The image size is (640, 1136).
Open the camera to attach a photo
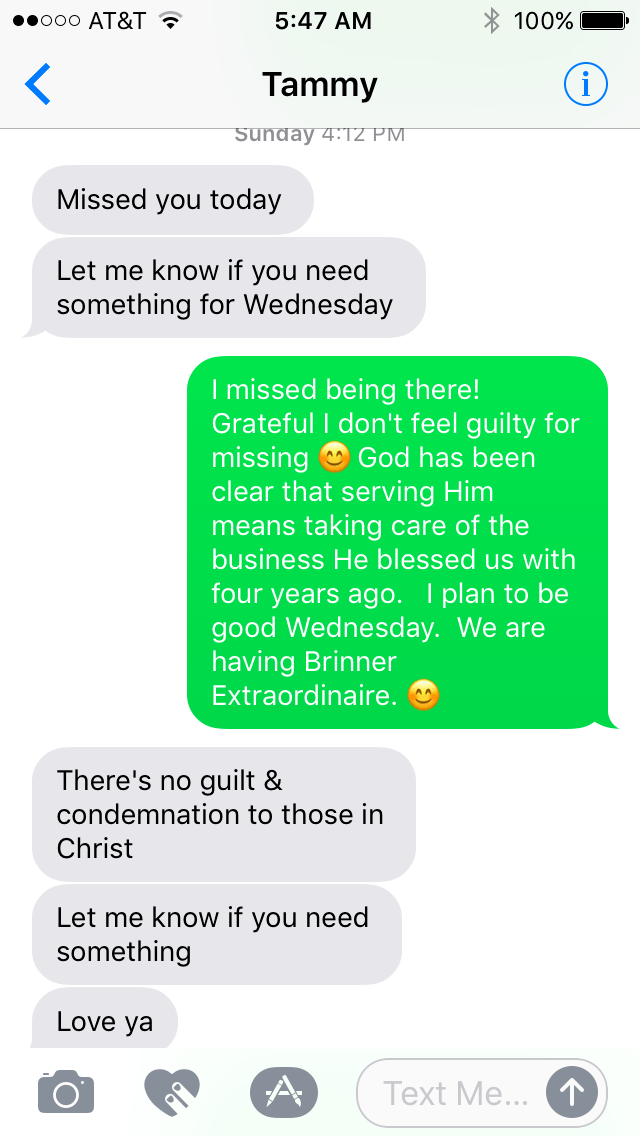(66, 1092)
